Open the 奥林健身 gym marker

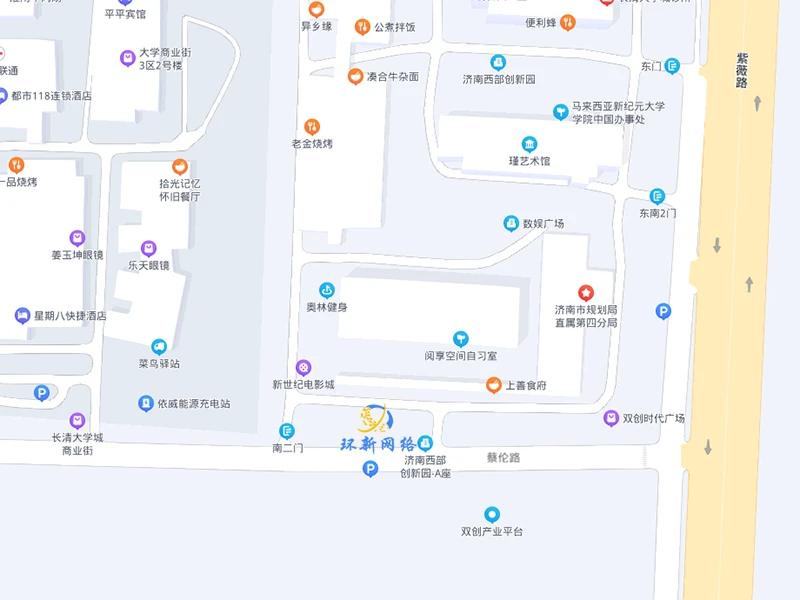(326, 290)
